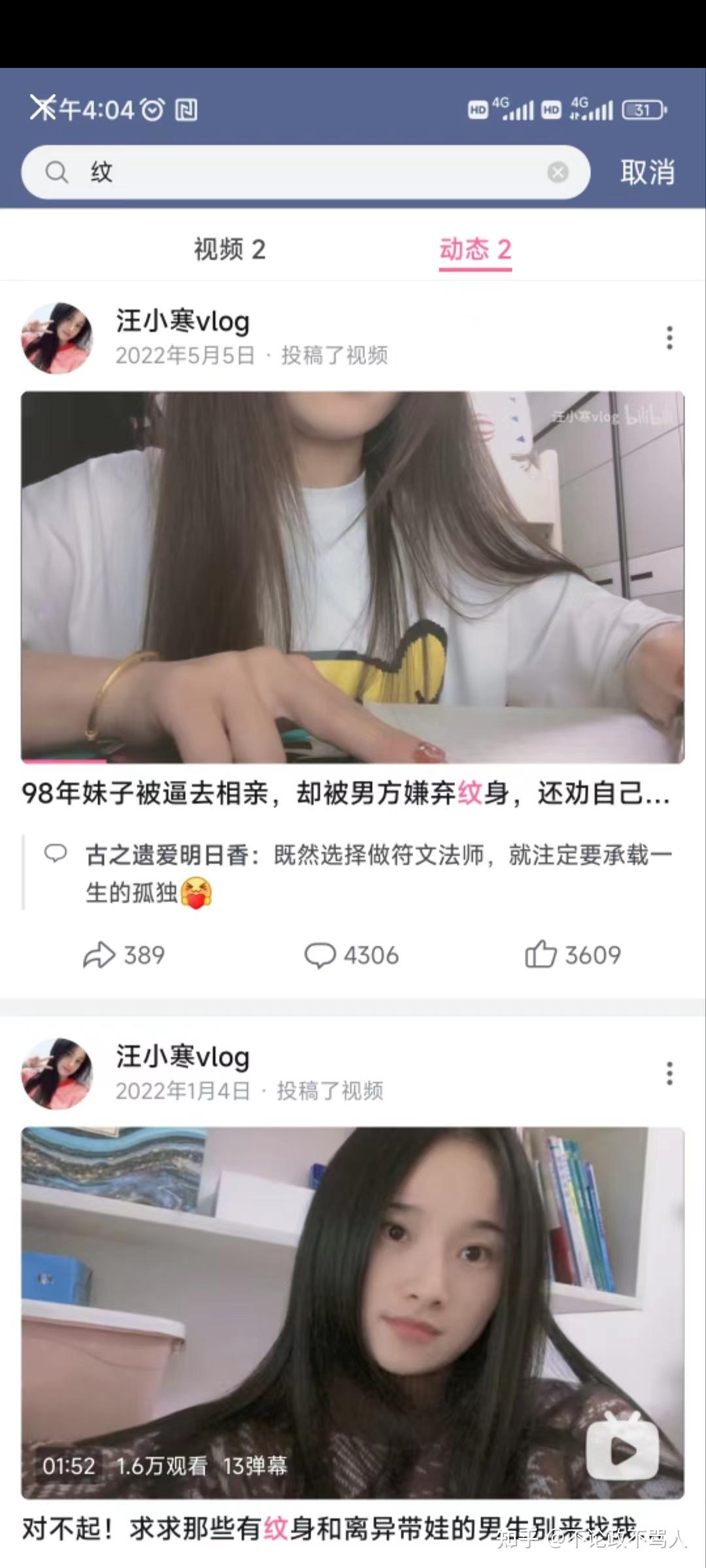The height and width of the screenshot is (1568, 706).
Task: Open comments on the post with 4306 comments
Action: (352, 955)
